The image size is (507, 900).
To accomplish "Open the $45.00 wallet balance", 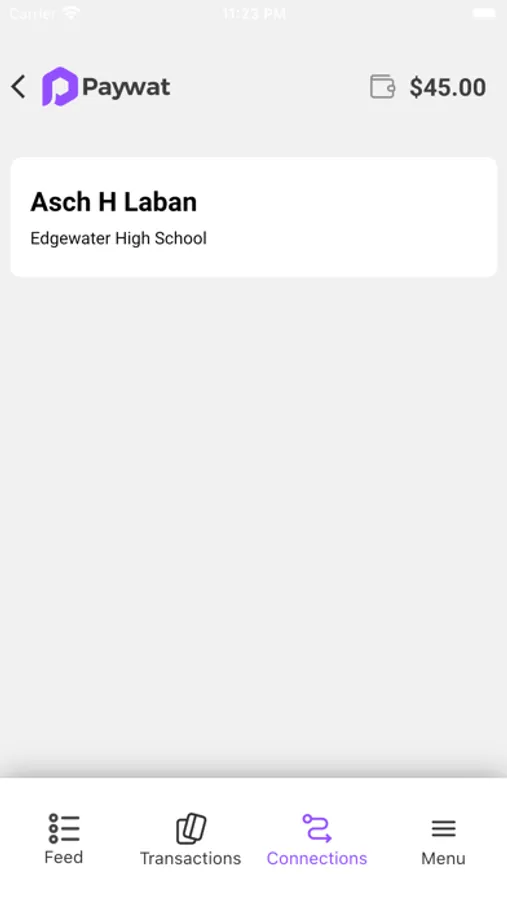I will (x=428, y=87).
